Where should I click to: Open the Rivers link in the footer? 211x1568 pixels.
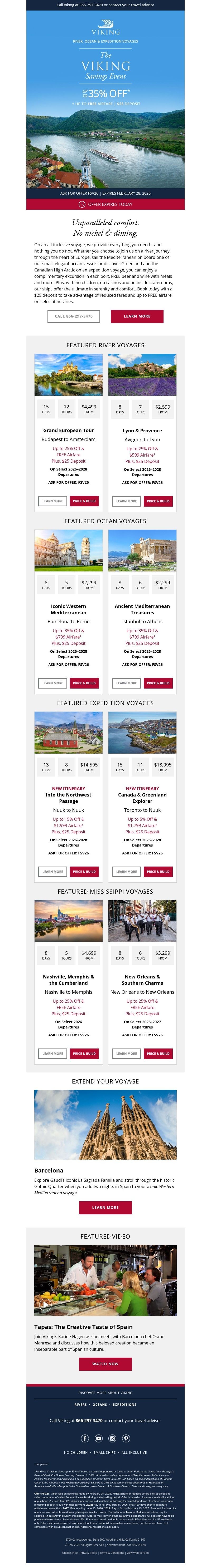click(x=80, y=1404)
